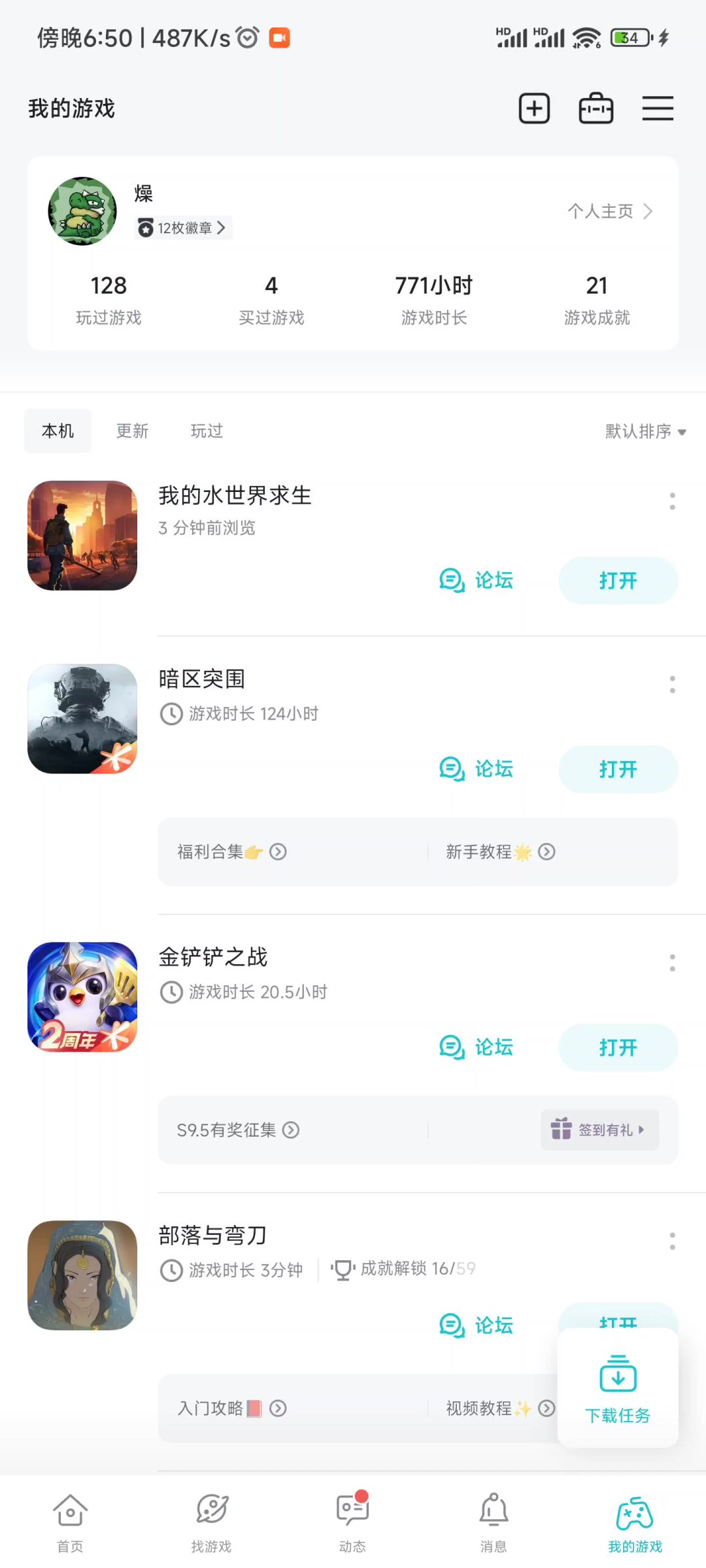This screenshot has height=1568, width=706.
Task: Open the forum for 暗区突围
Action: 477,769
